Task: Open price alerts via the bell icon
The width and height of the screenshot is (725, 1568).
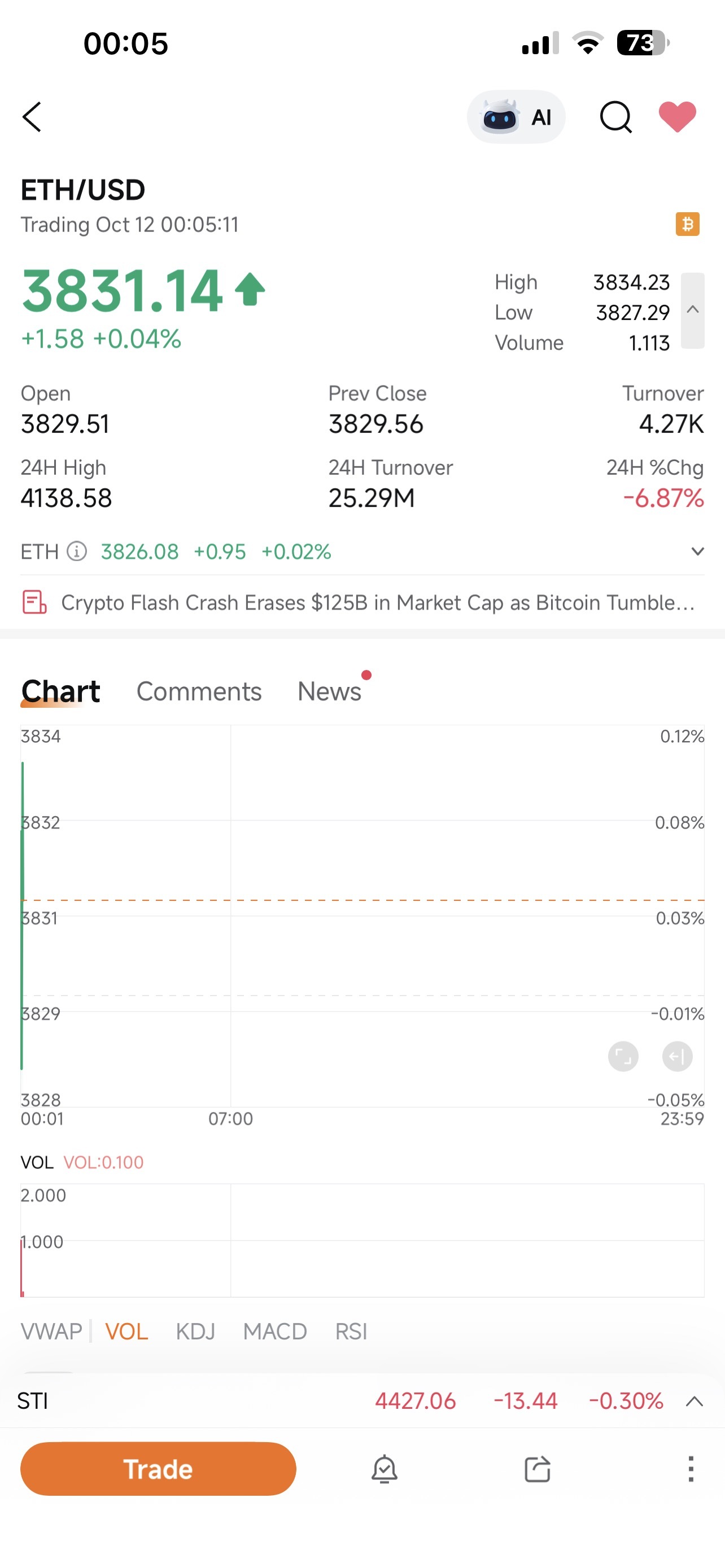Action: point(383,1469)
